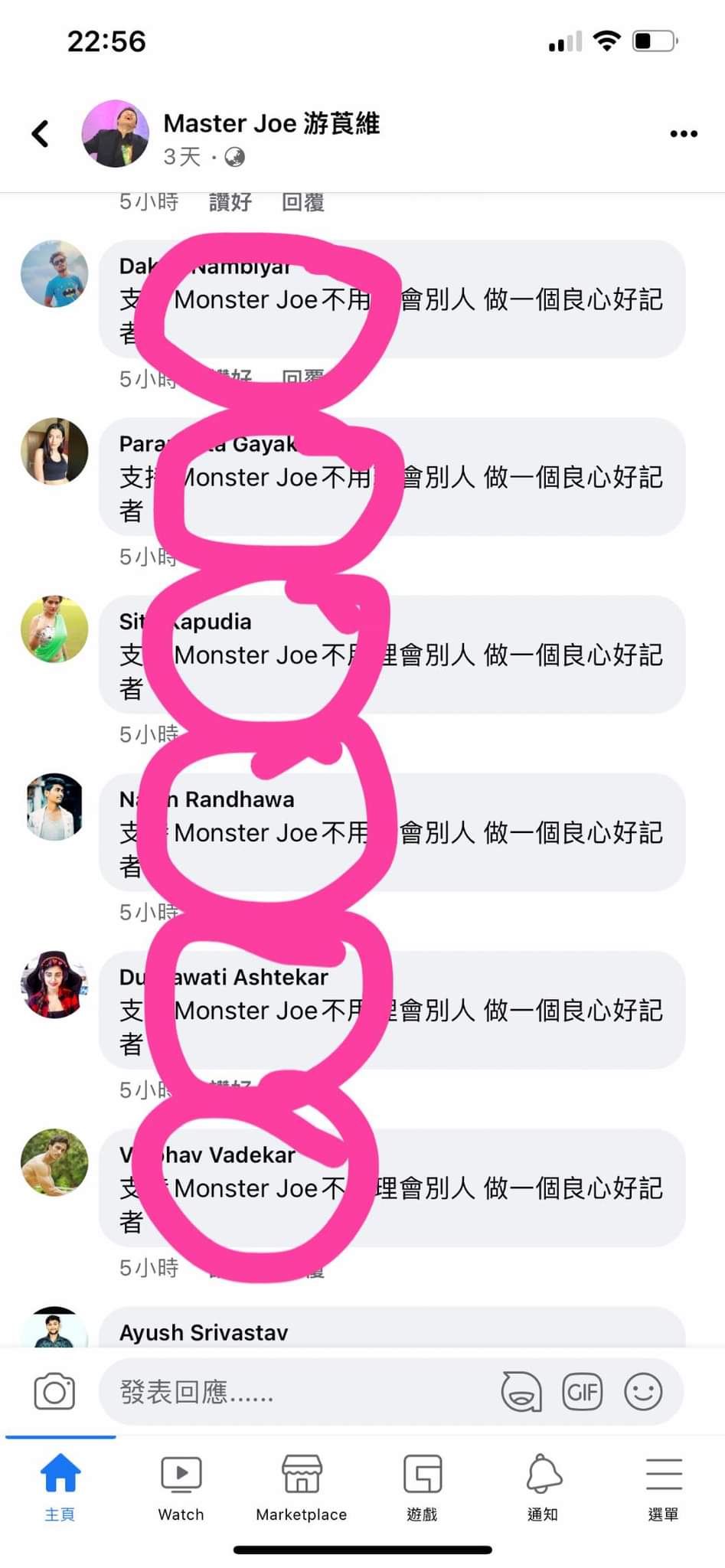Viewport: 725px width, 1568px height.
Task: Open the avatar sticker picker
Action: coord(521,1391)
